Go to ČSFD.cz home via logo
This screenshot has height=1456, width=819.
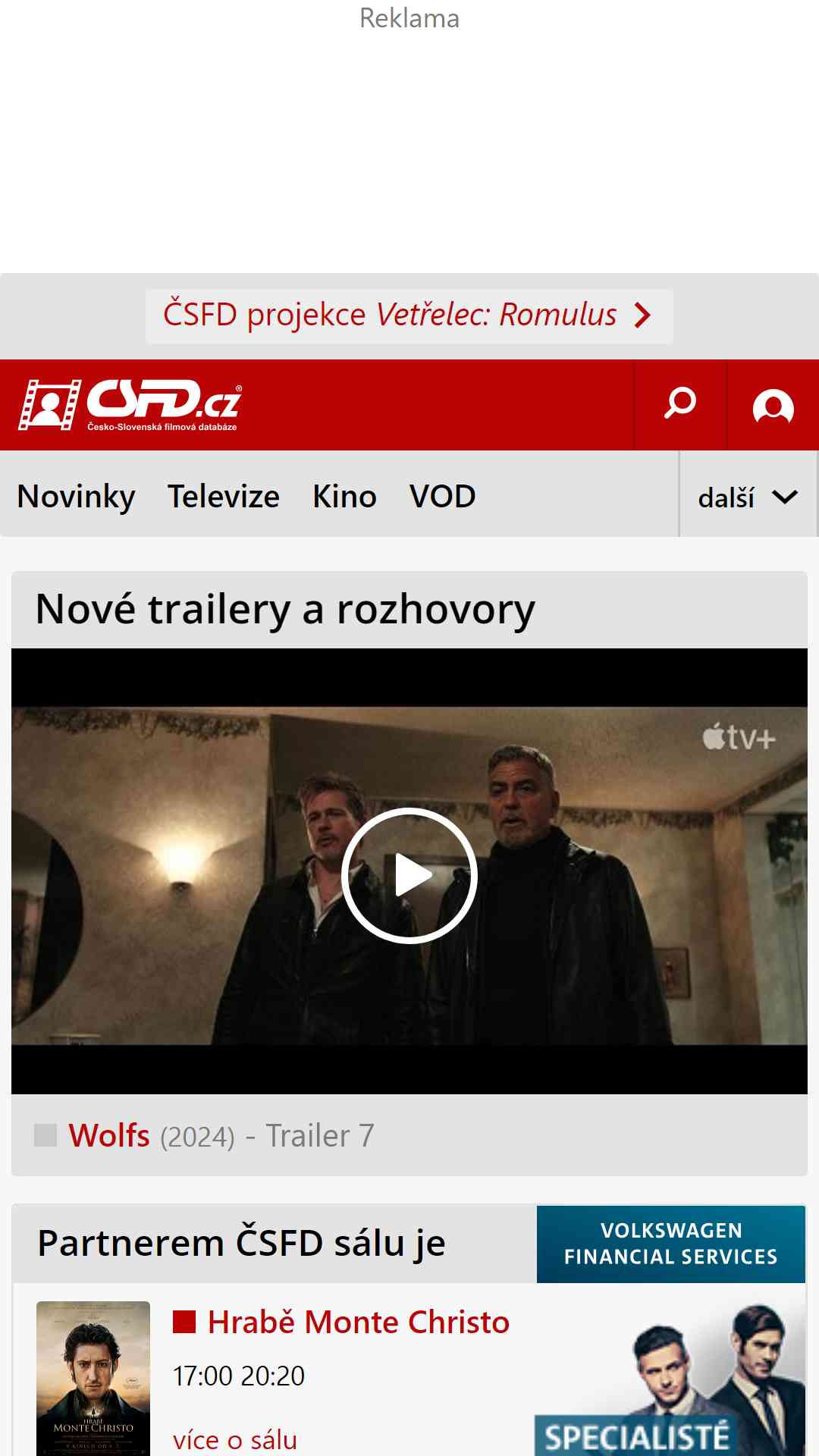pyautogui.click(x=130, y=405)
